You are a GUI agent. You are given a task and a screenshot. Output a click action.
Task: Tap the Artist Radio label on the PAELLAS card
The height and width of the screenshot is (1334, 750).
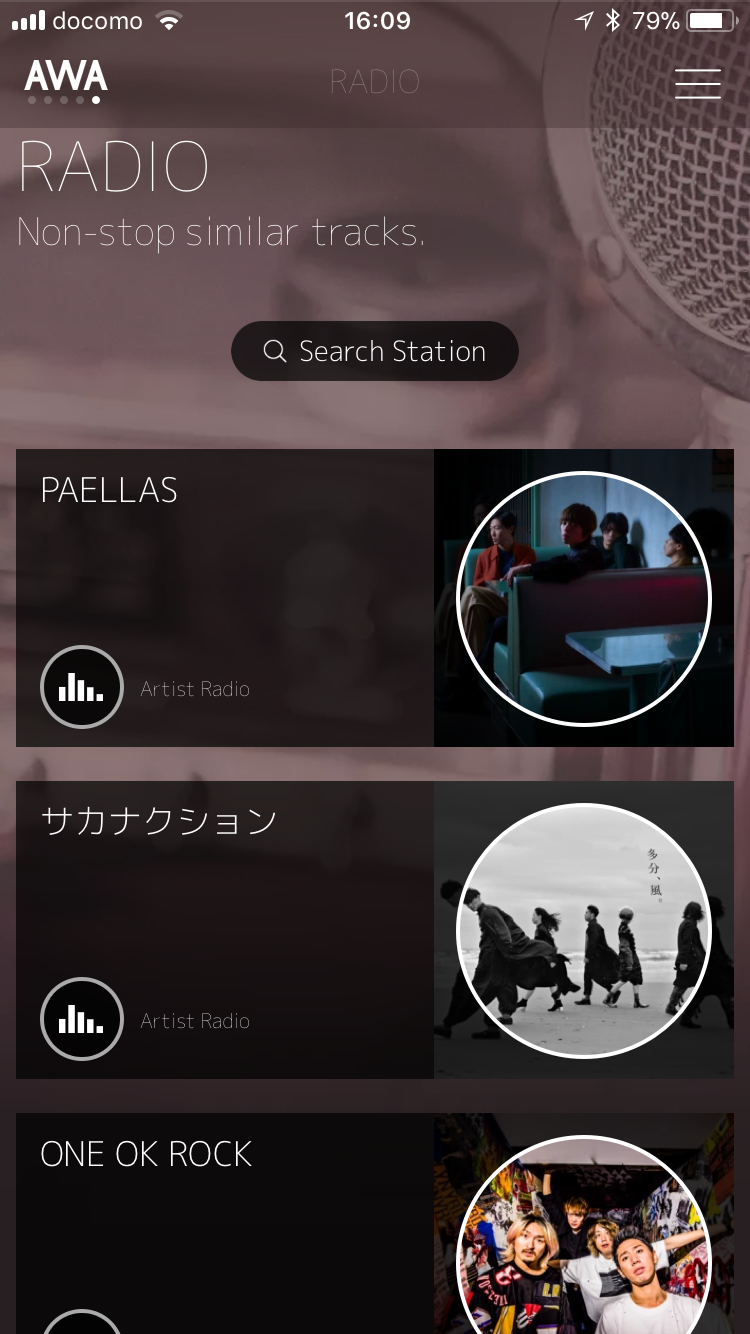195,688
